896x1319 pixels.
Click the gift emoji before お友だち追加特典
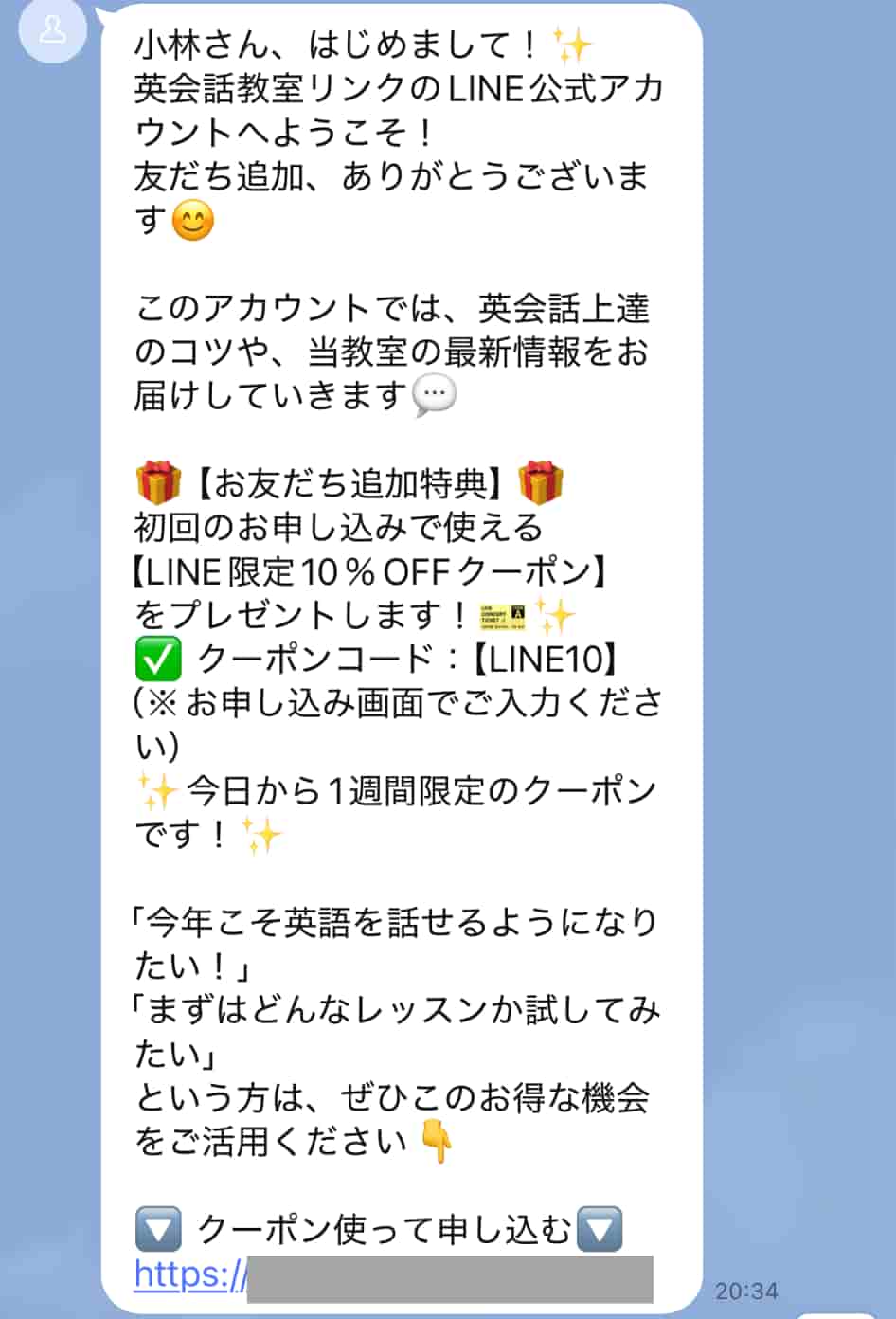click(160, 482)
